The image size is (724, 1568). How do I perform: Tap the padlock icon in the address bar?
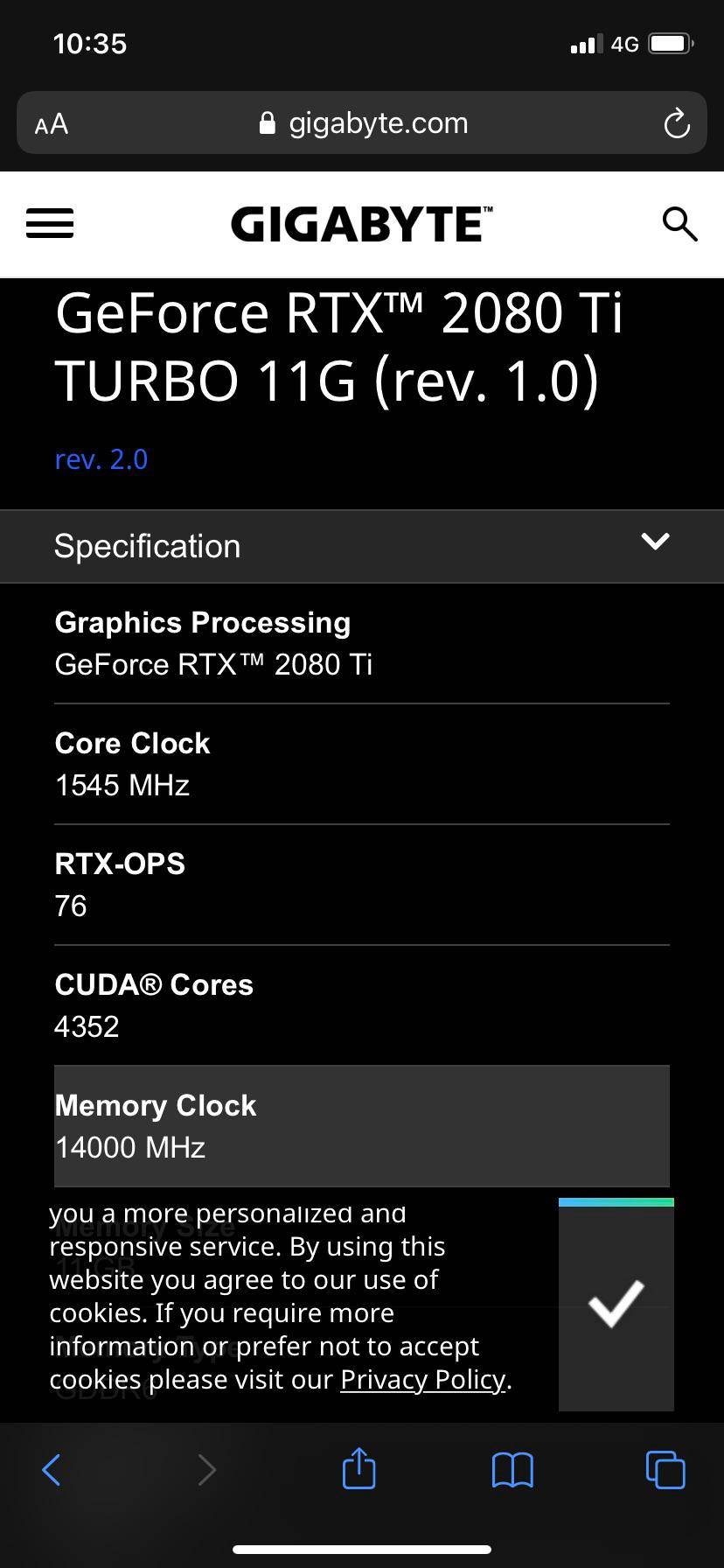point(267,122)
